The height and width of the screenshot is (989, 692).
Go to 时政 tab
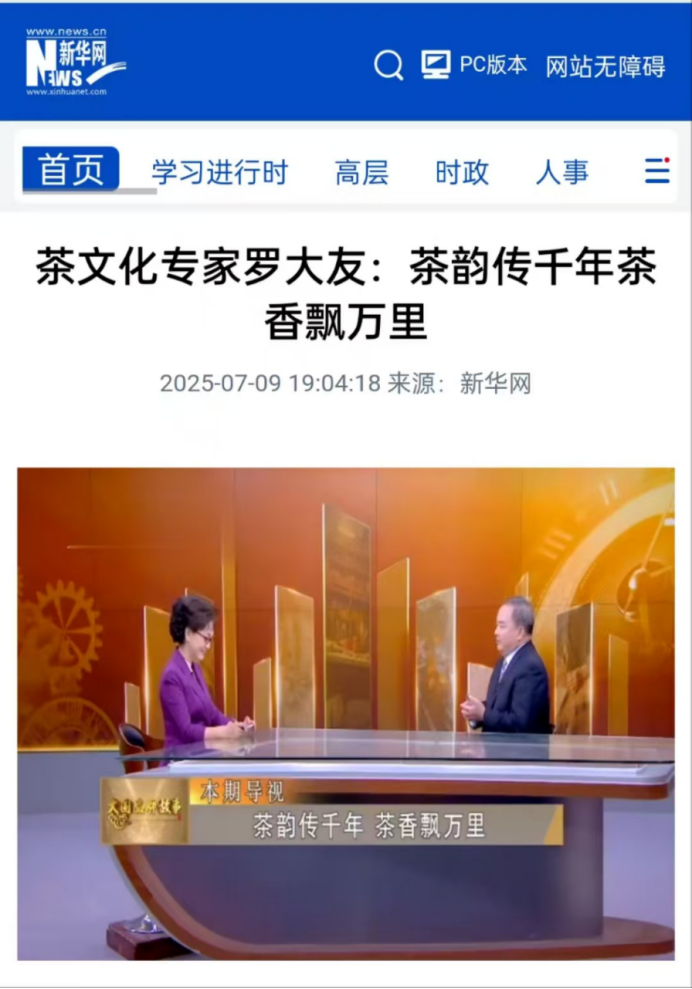click(461, 172)
